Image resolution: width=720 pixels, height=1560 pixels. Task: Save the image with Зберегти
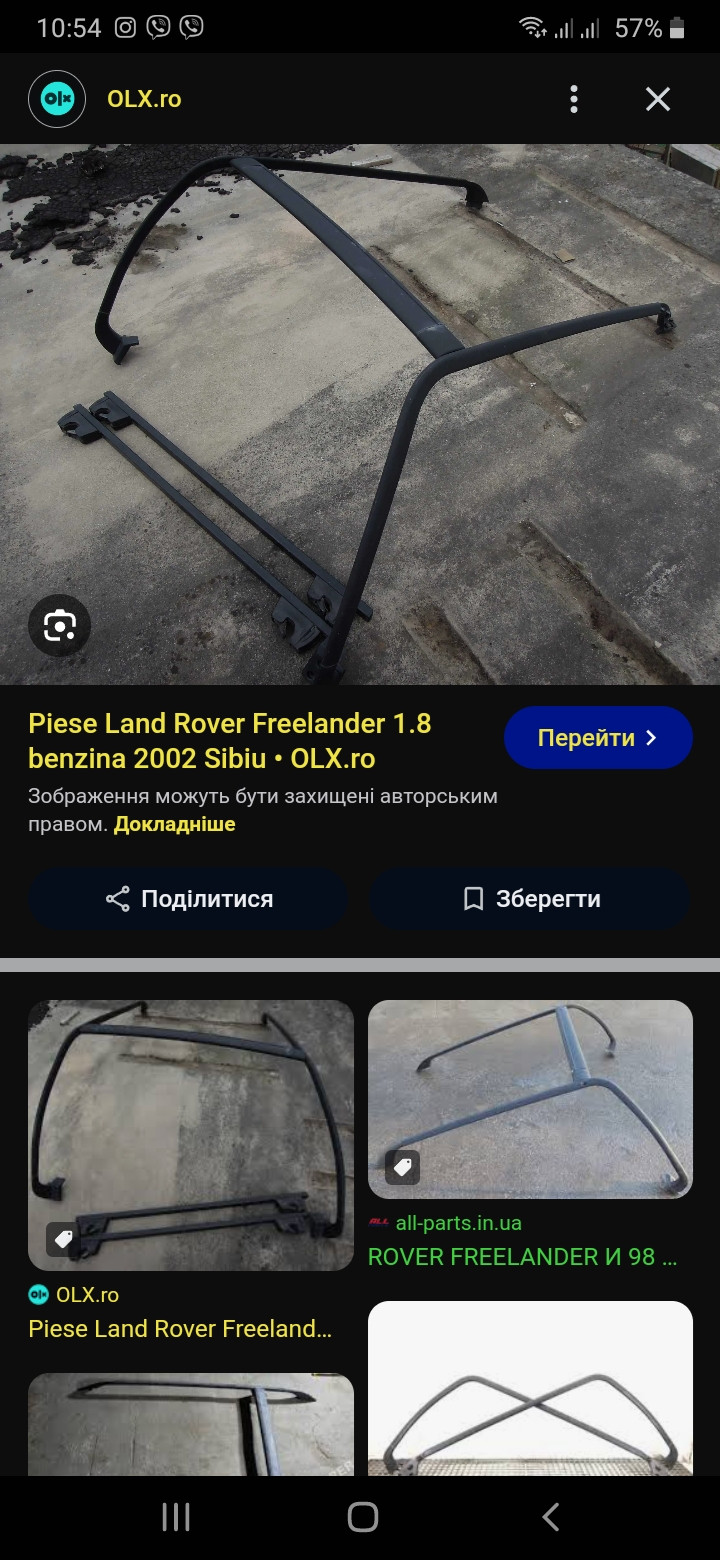coord(530,899)
